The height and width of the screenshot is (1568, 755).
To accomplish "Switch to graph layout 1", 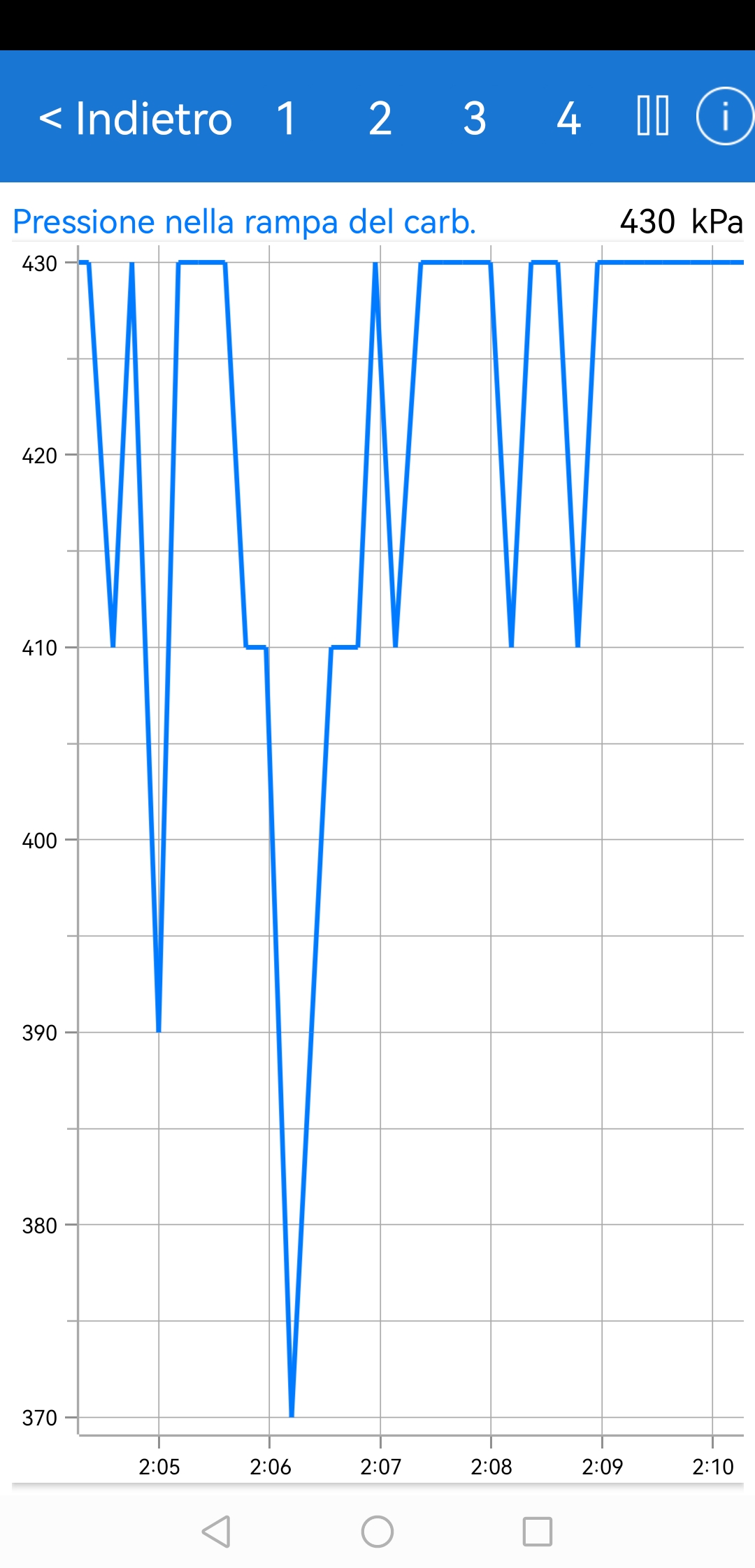I will point(287,118).
